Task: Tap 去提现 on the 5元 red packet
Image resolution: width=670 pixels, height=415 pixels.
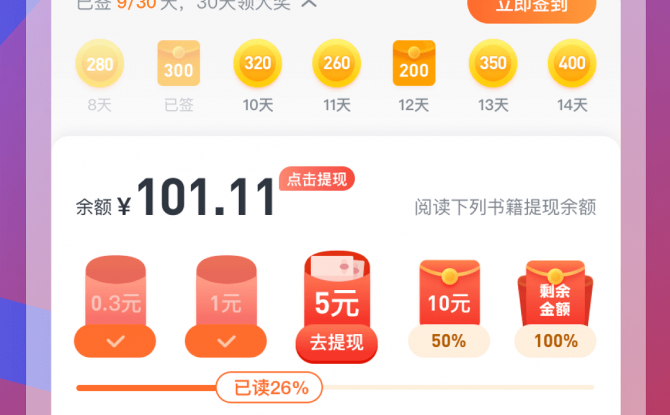Action: click(336, 343)
